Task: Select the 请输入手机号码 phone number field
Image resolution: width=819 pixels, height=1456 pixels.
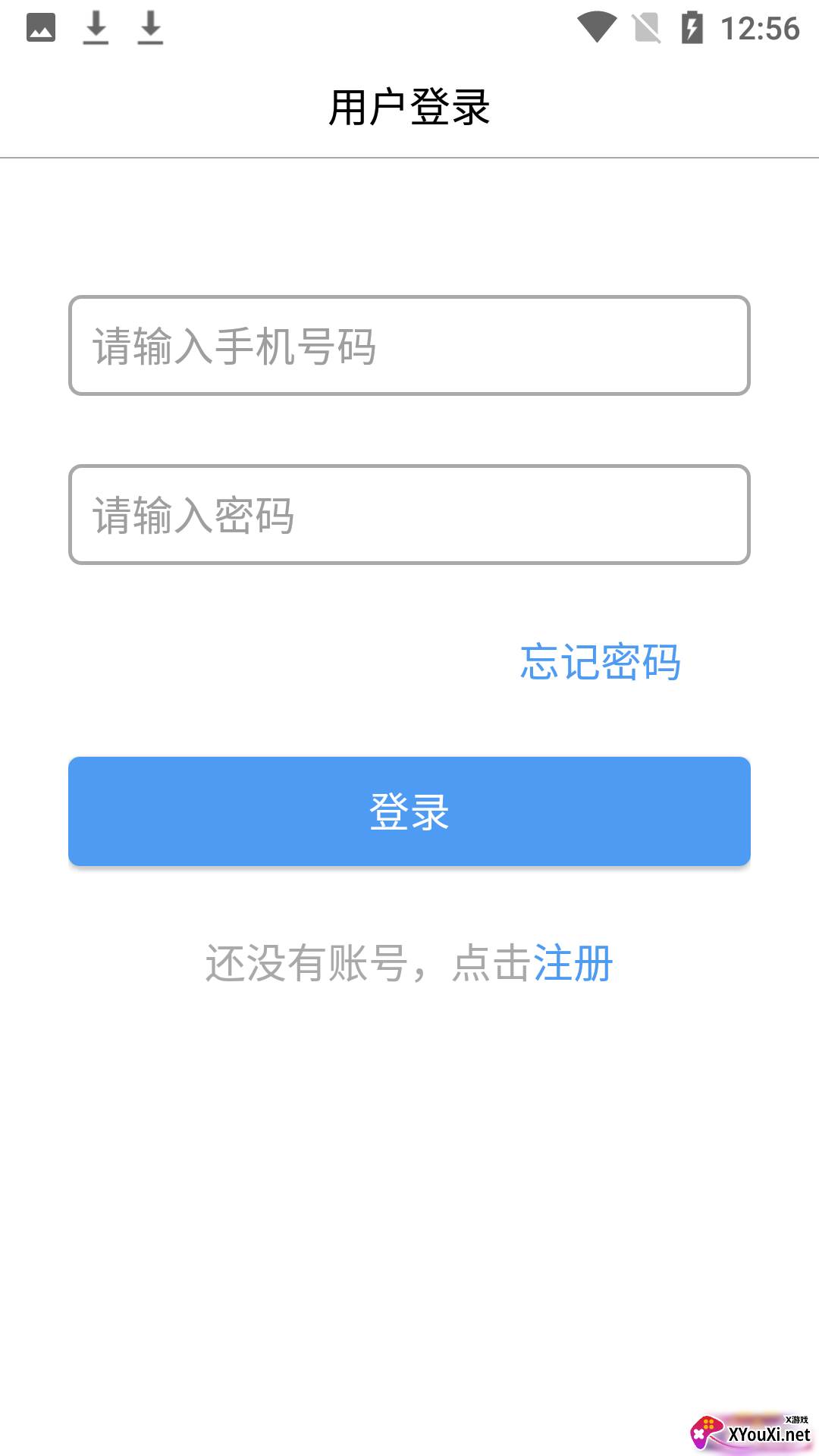Action: tap(409, 345)
